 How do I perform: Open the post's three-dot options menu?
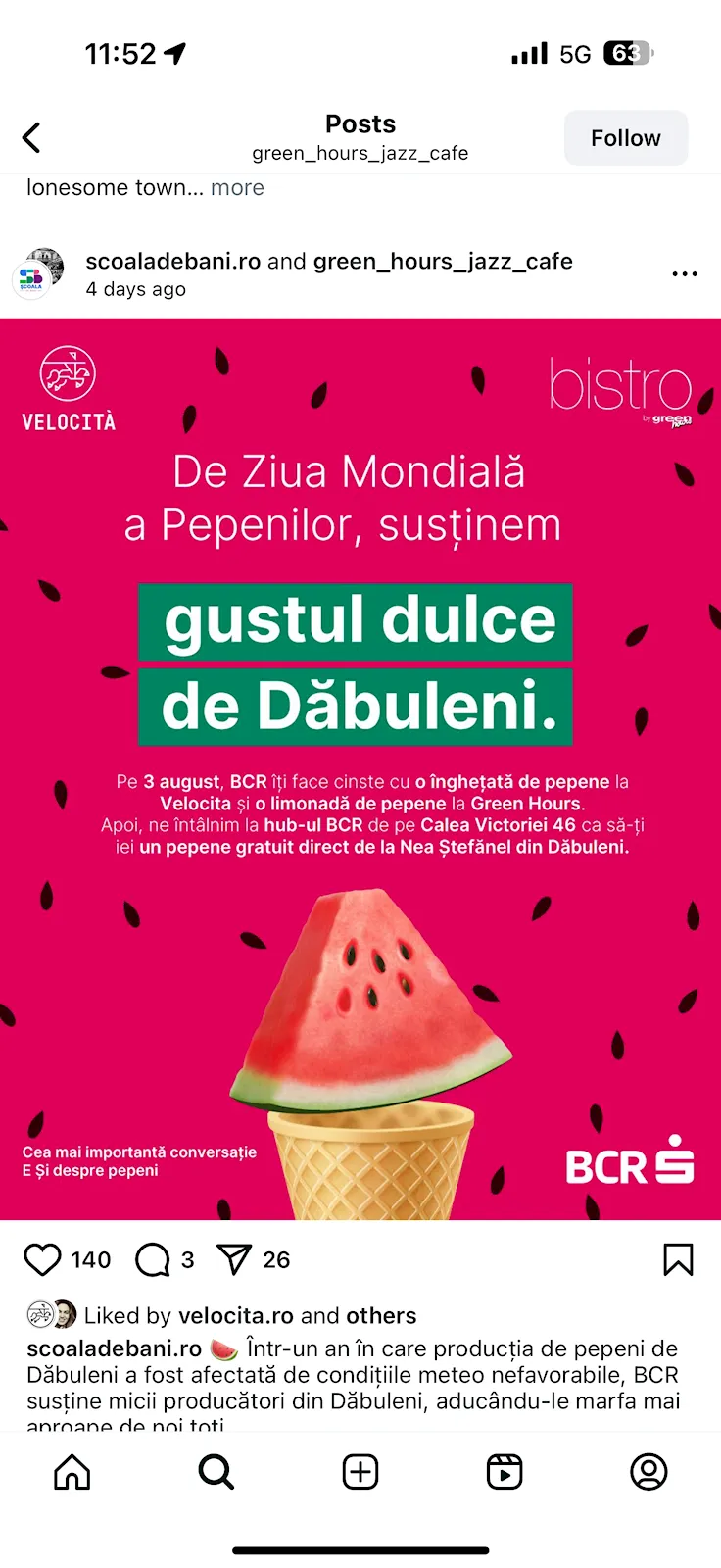685,274
